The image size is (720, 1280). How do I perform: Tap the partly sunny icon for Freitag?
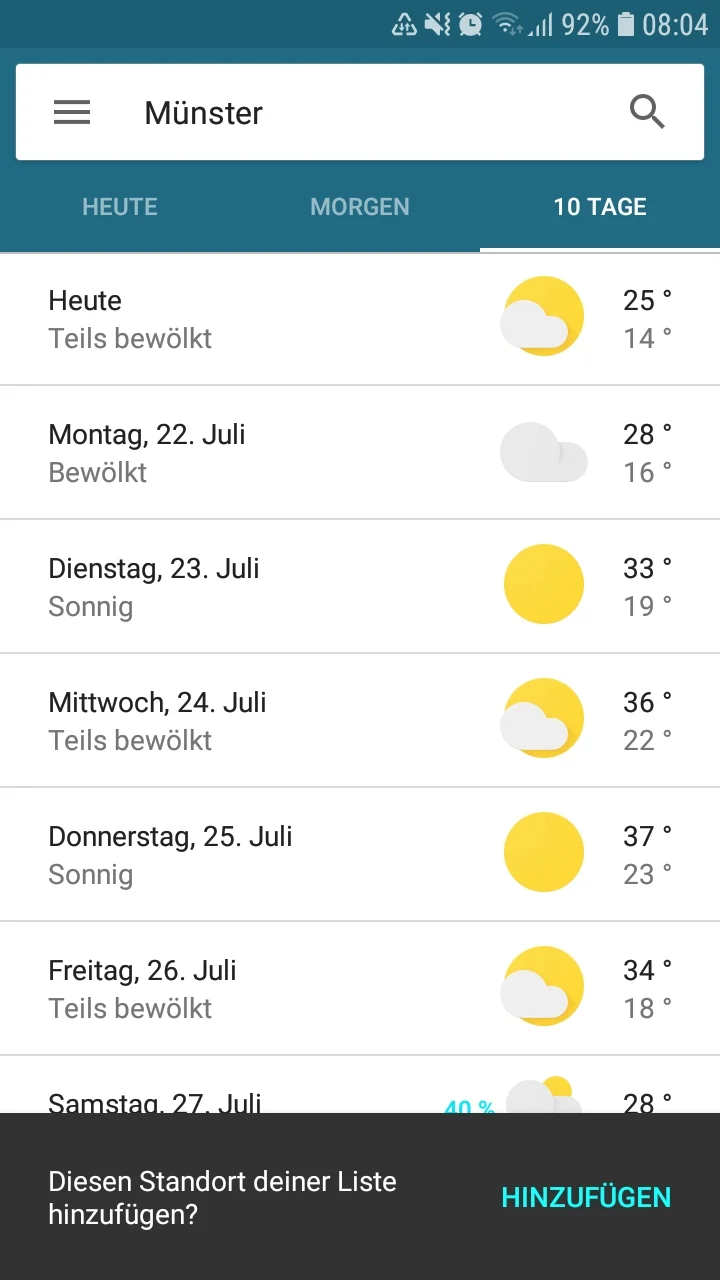(543, 986)
